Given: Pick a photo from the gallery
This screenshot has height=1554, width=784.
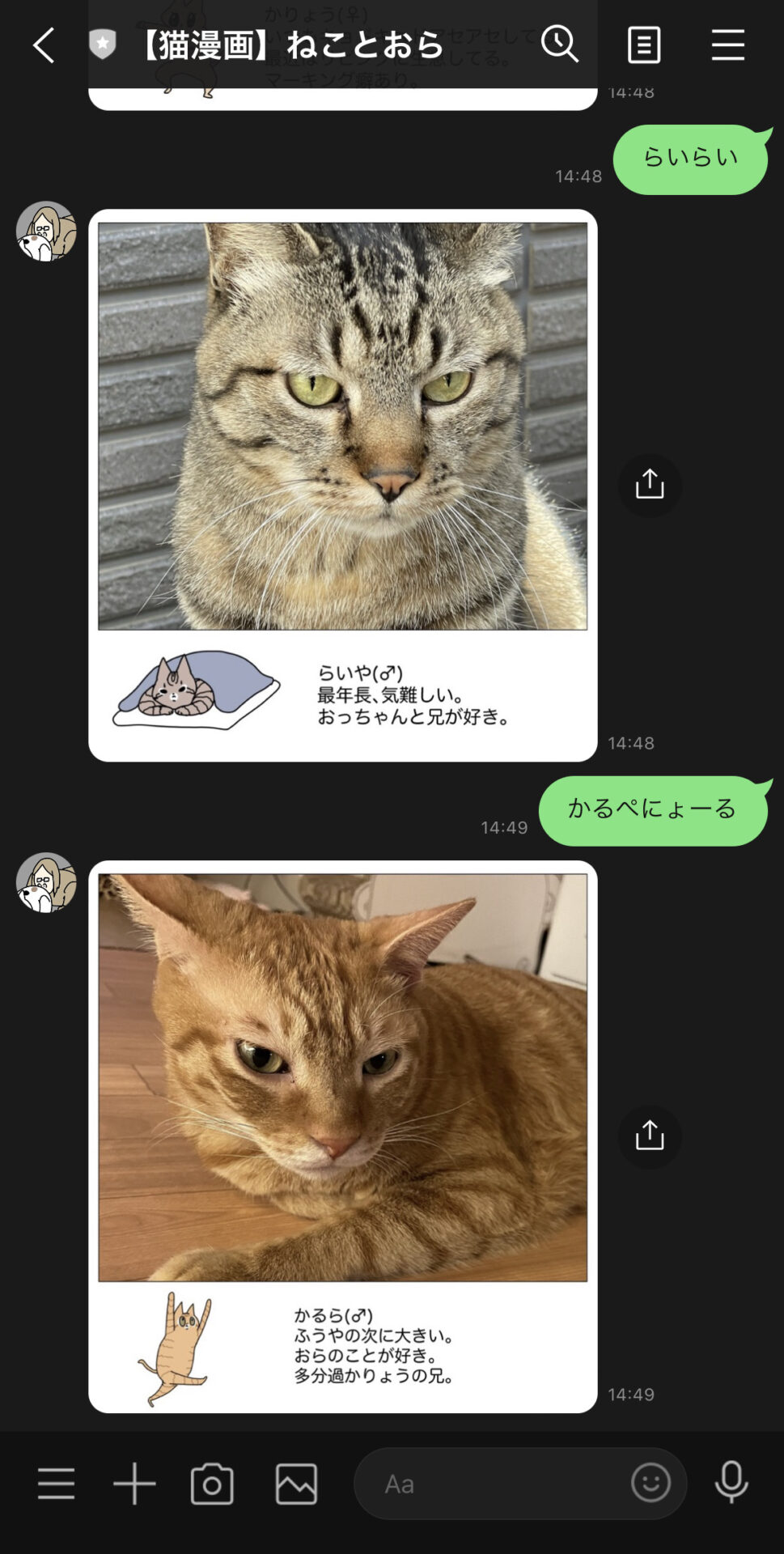Looking at the screenshot, I should (x=296, y=1484).
